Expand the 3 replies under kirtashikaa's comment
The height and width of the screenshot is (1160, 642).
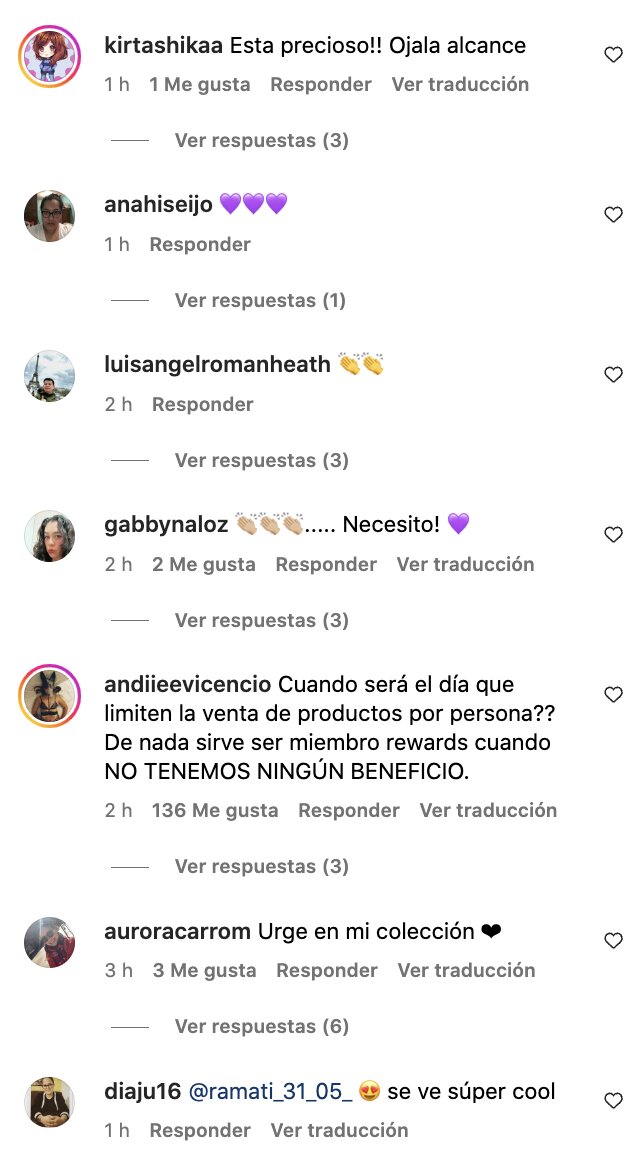click(261, 141)
